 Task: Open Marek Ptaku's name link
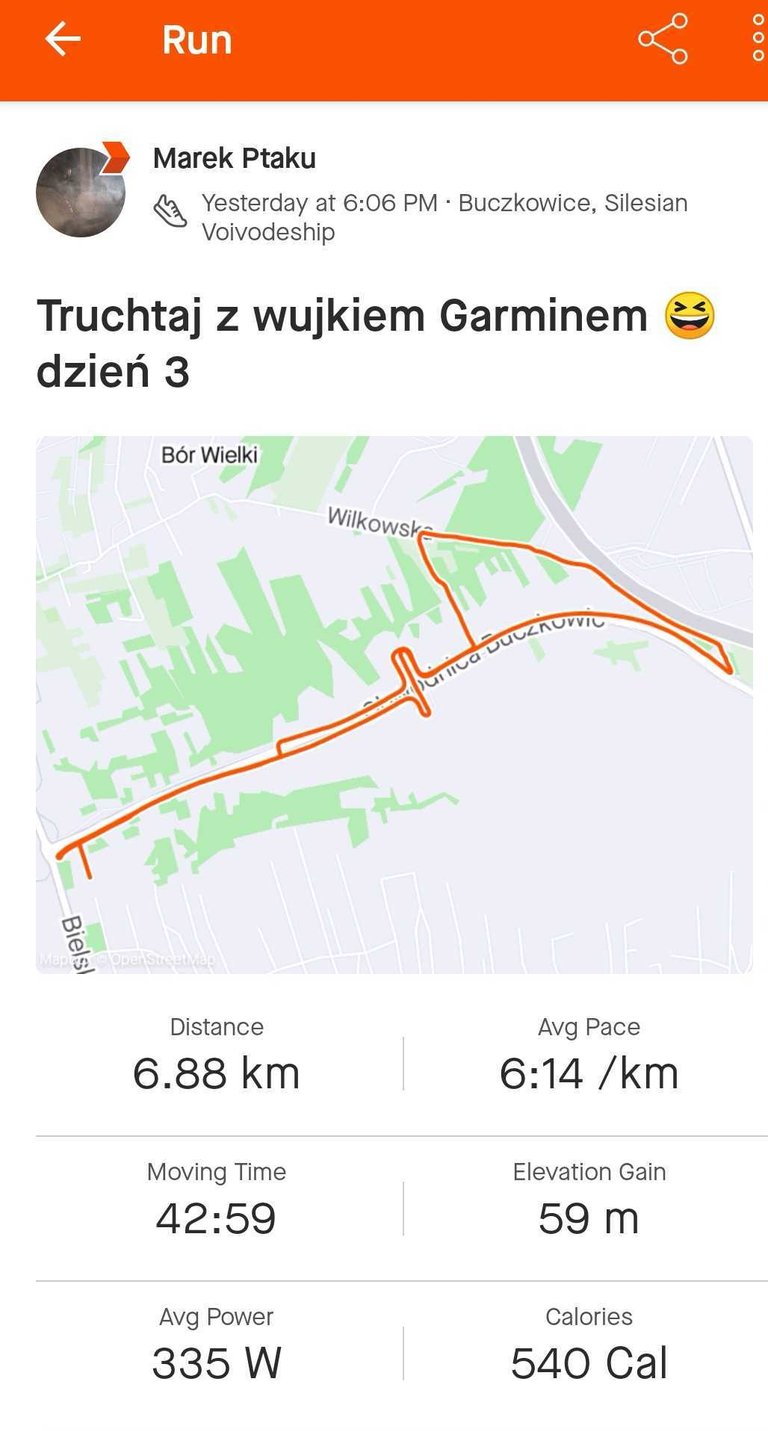tap(234, 158)
